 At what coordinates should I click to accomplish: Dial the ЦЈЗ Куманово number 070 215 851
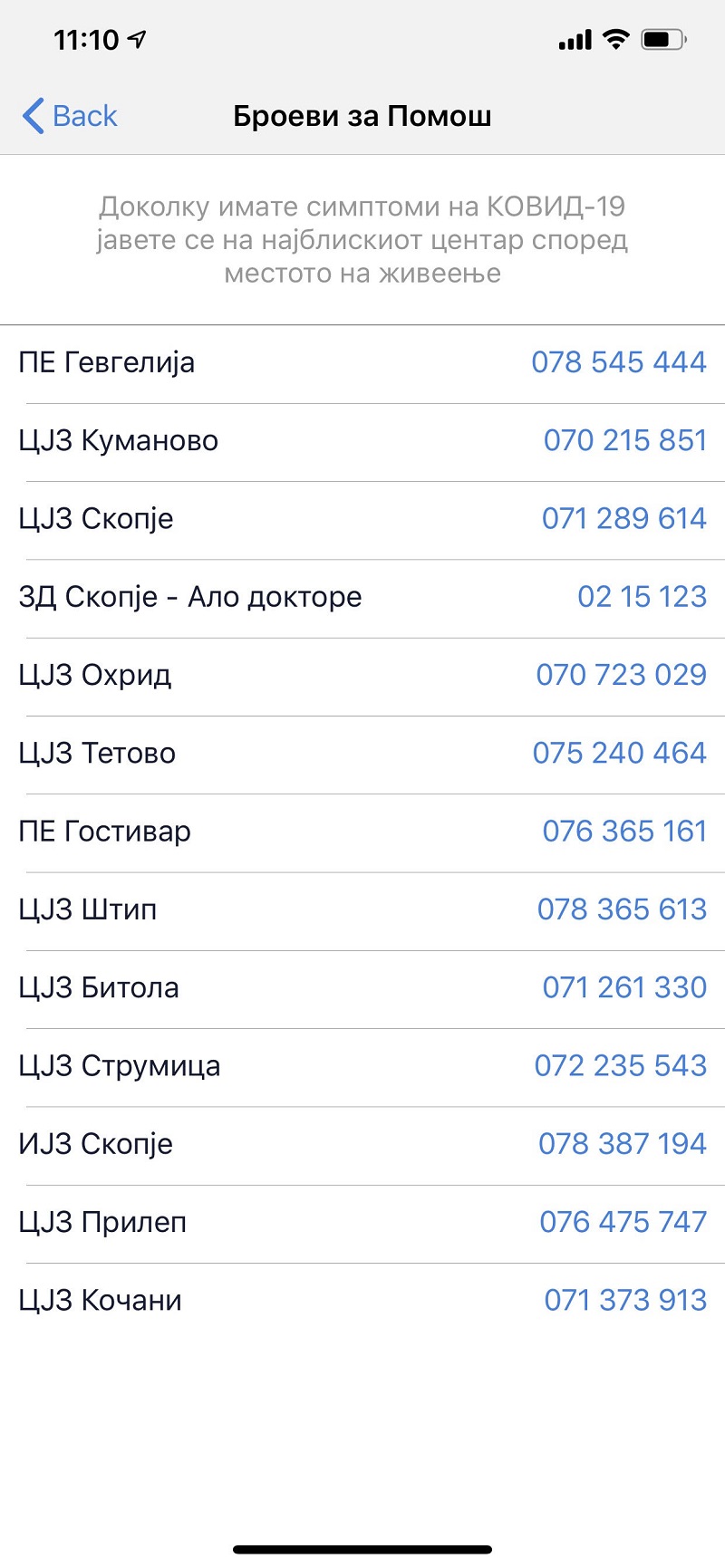[624, 440]
